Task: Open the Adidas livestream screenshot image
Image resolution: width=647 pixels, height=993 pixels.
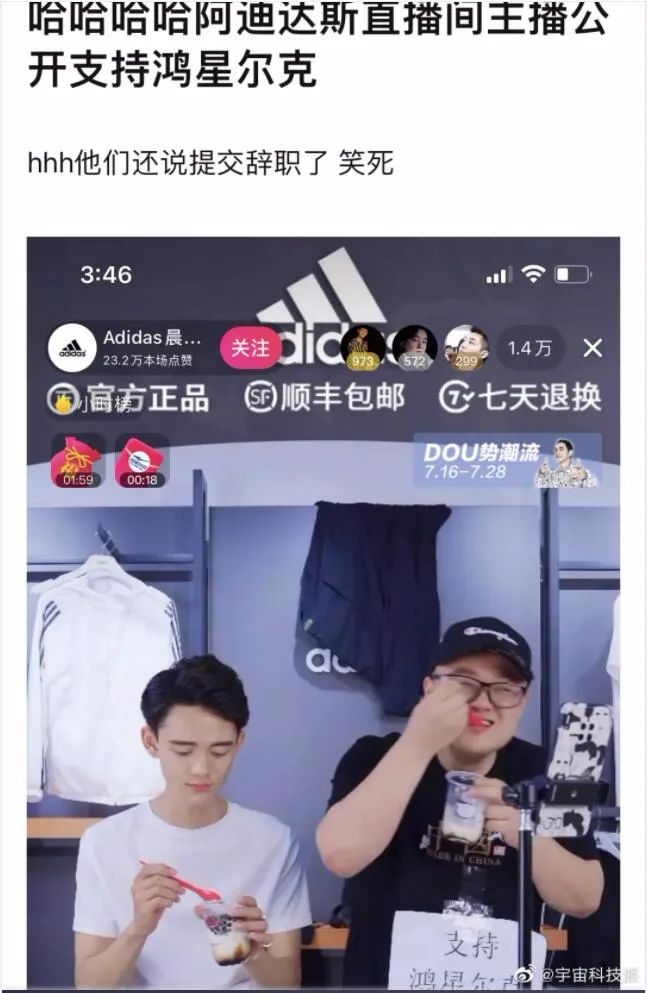Action: [323, 612]
